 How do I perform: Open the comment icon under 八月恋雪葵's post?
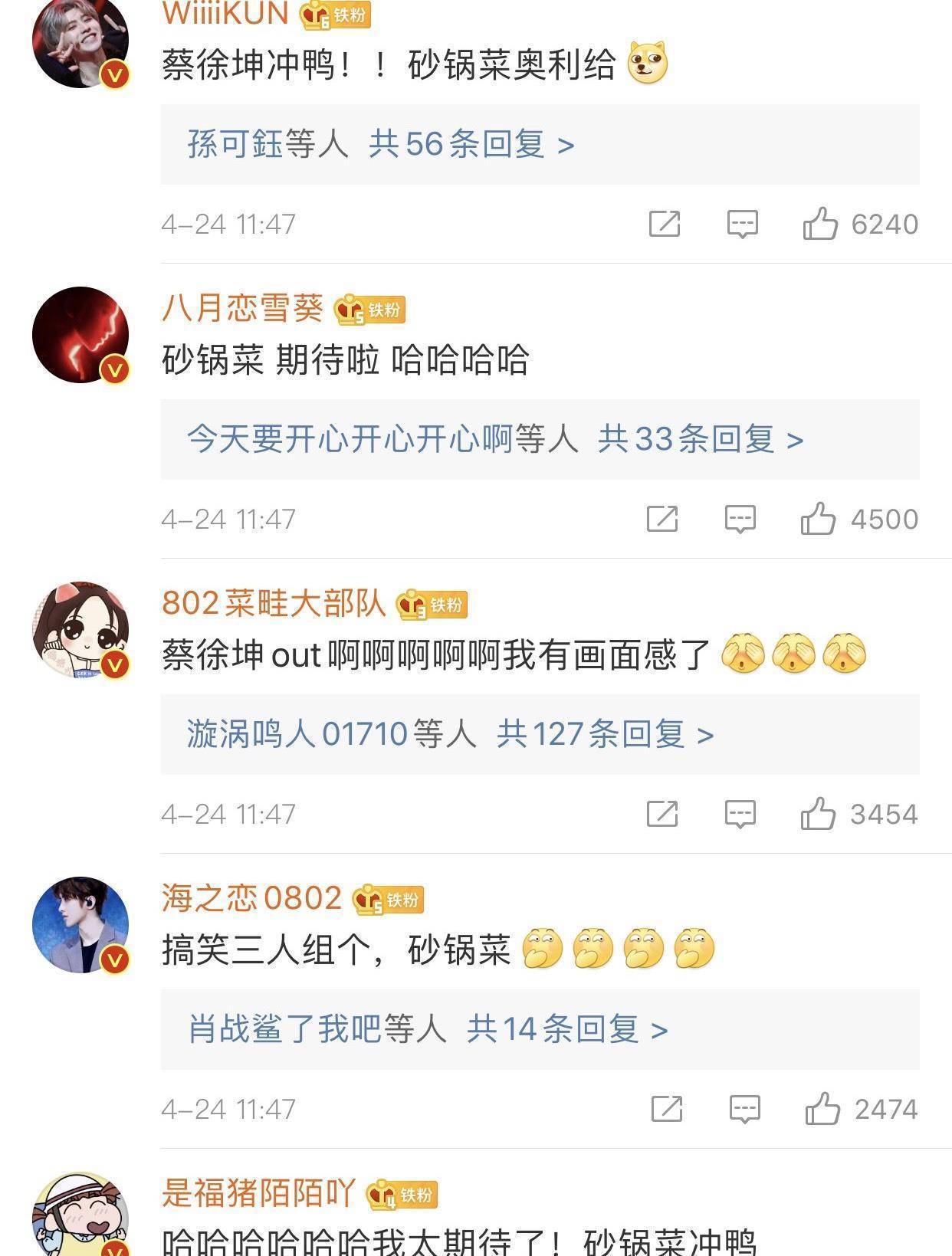pyautogui.click(x=740, y=519)
